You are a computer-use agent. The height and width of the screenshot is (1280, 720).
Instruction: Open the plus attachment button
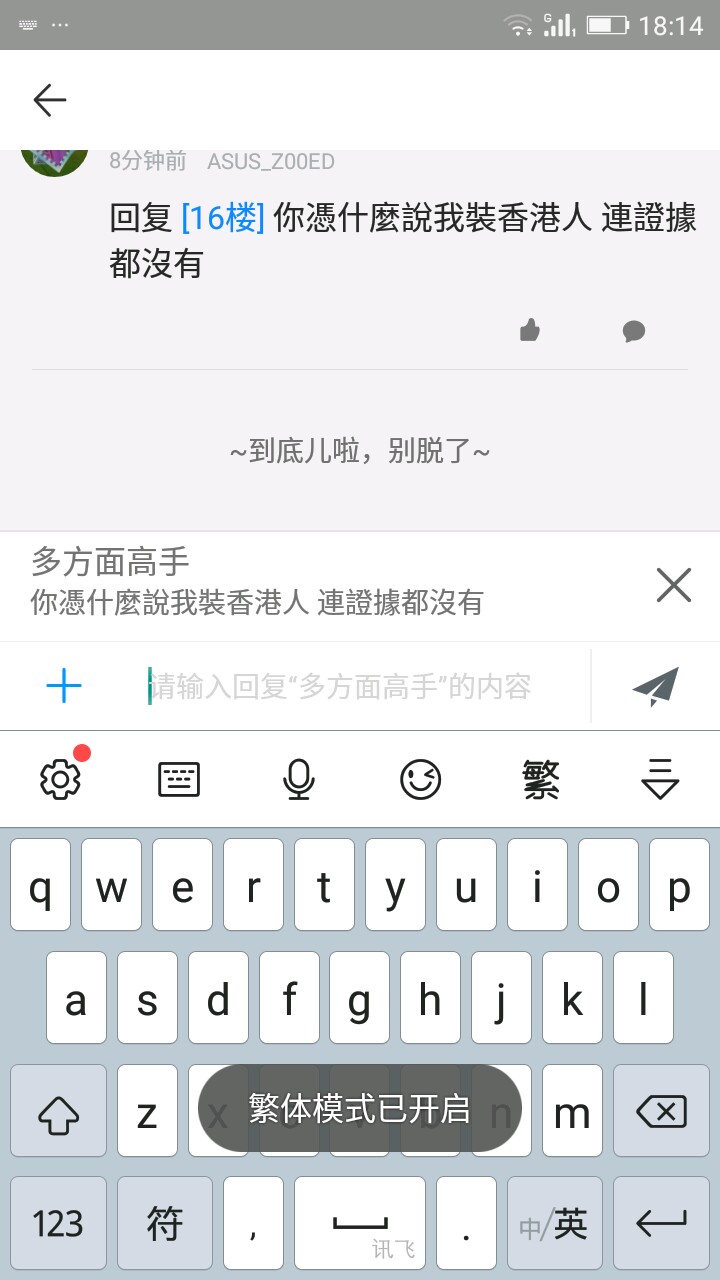pos(64,686)
